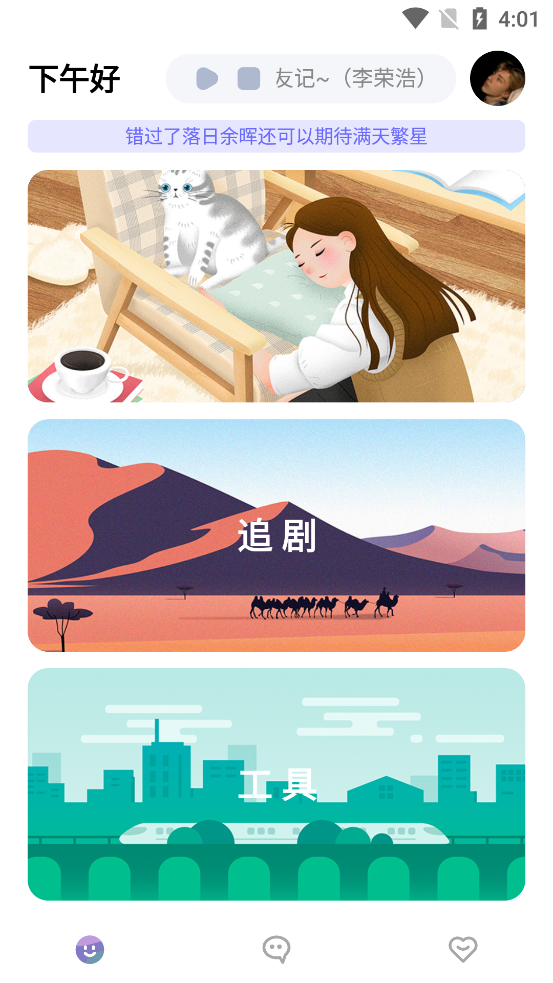Switch to the chat bubble tab

tap(276, 949)
